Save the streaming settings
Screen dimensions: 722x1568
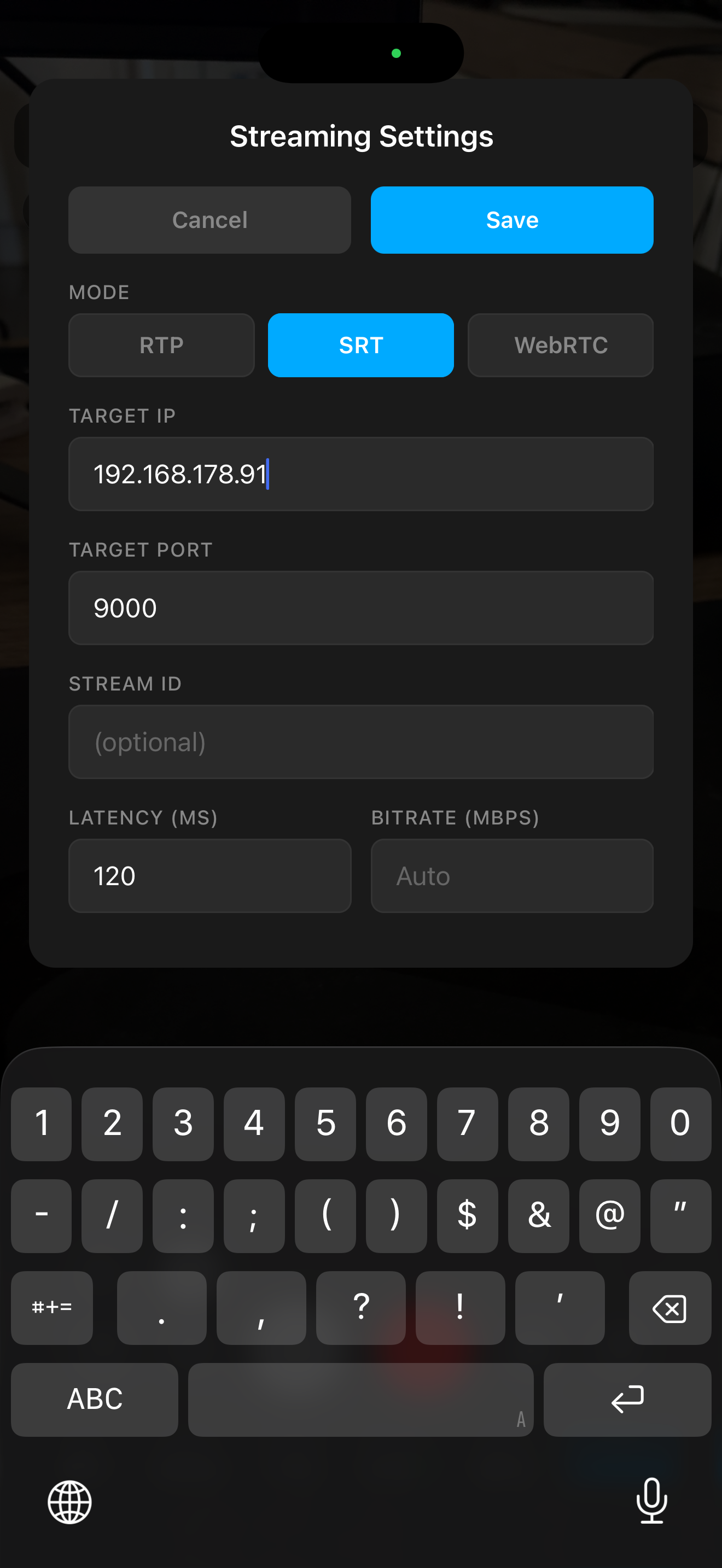511,220
